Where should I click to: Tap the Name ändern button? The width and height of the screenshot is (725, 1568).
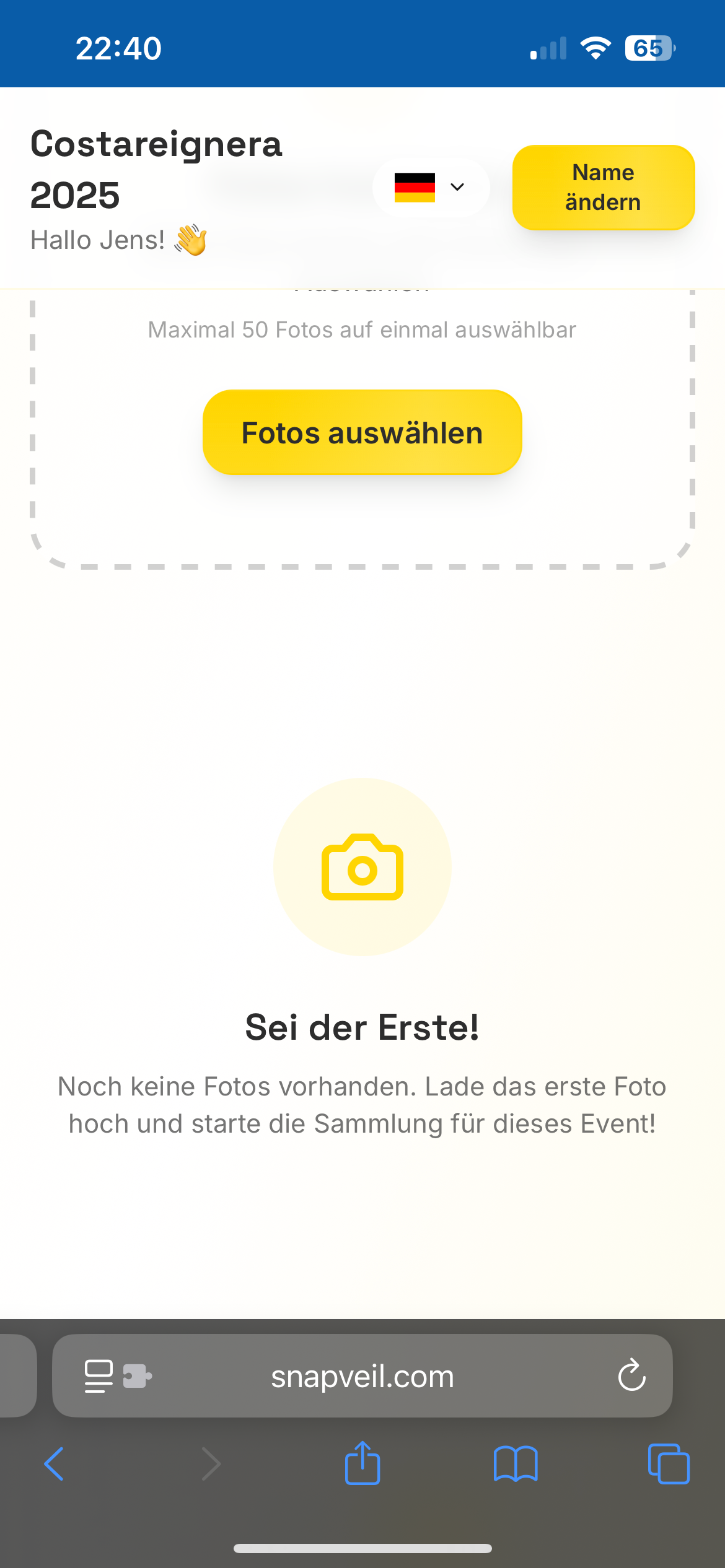tap(604, 187)
